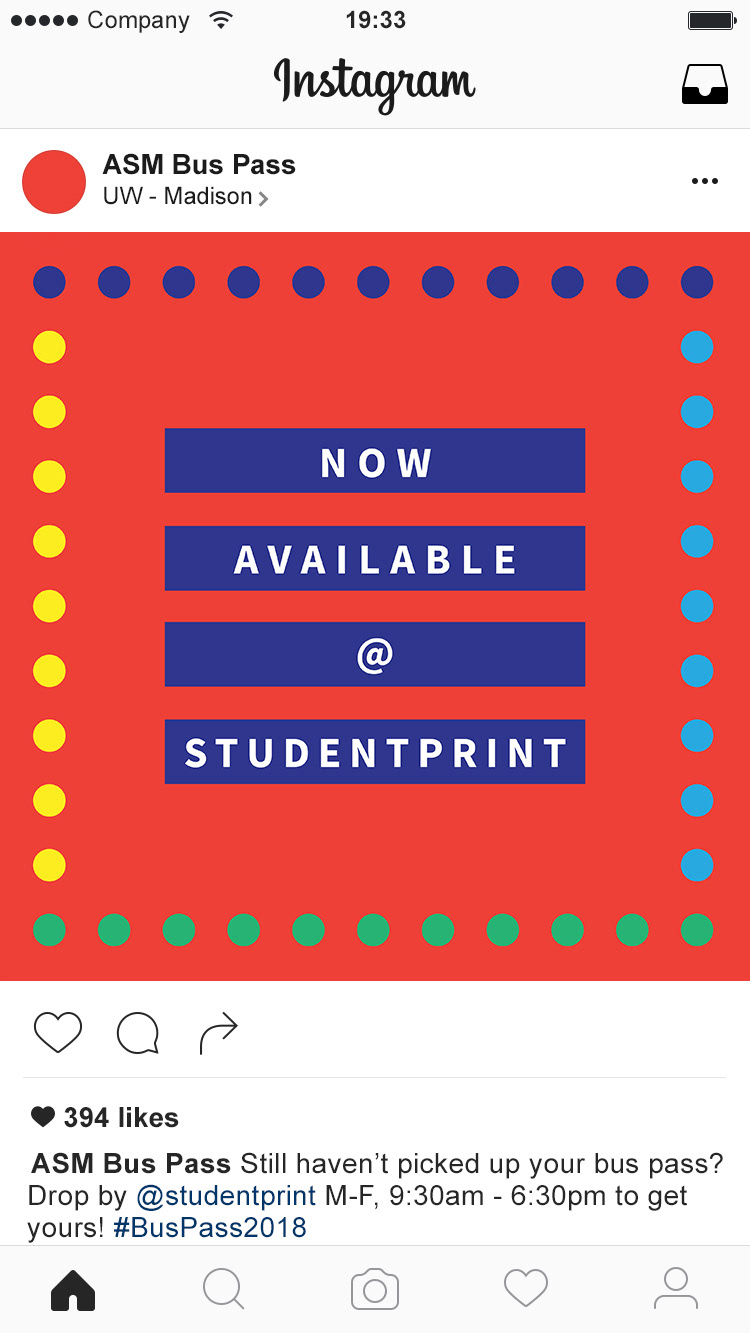Image resolution: width=750 pixels, height=1334 pixels.
Task: Switch to the Search tab
Action: coord(223,1289)
